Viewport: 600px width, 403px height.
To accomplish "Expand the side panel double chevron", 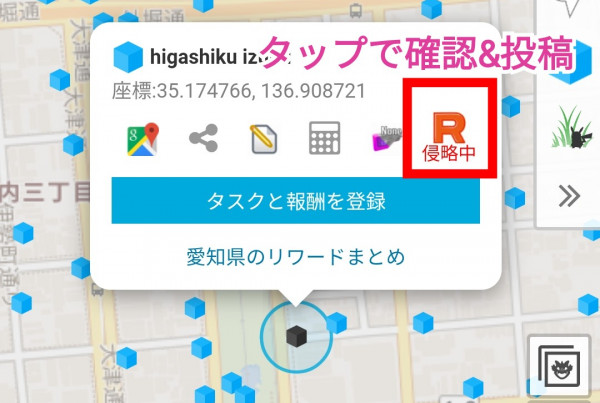I will (570, 196).
